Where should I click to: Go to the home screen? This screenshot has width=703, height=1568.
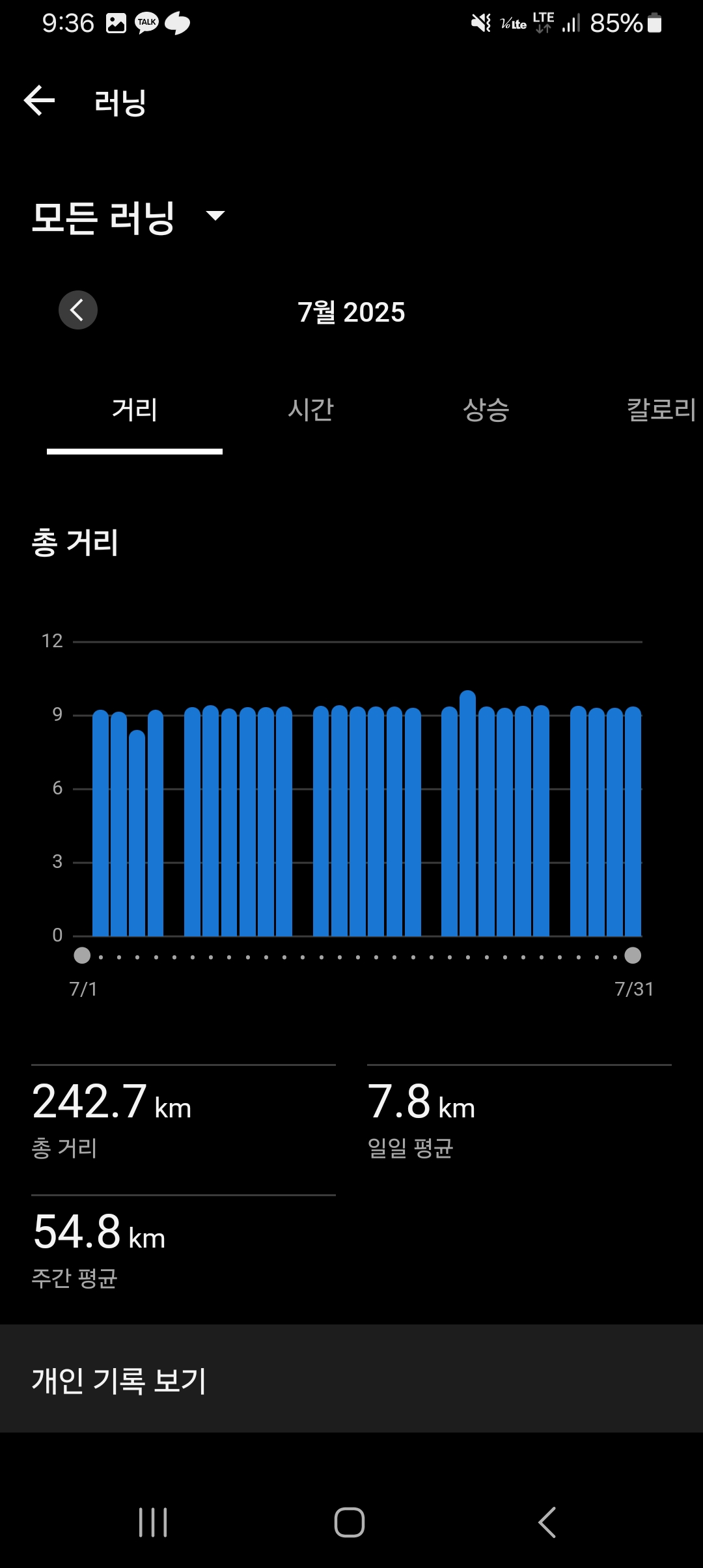[x=350, y=1522]
